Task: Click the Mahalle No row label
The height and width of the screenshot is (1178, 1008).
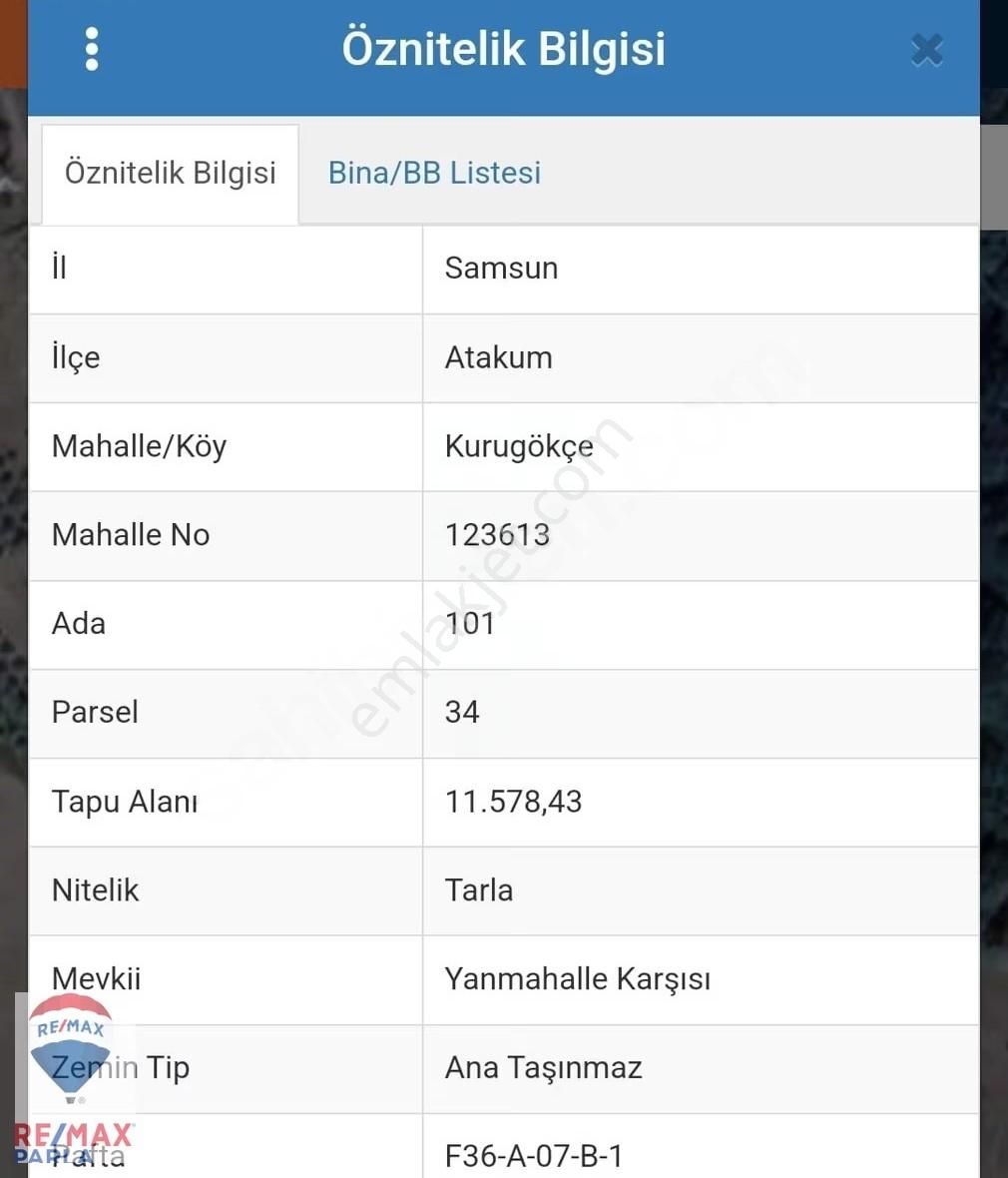Action: coord(130,535)
